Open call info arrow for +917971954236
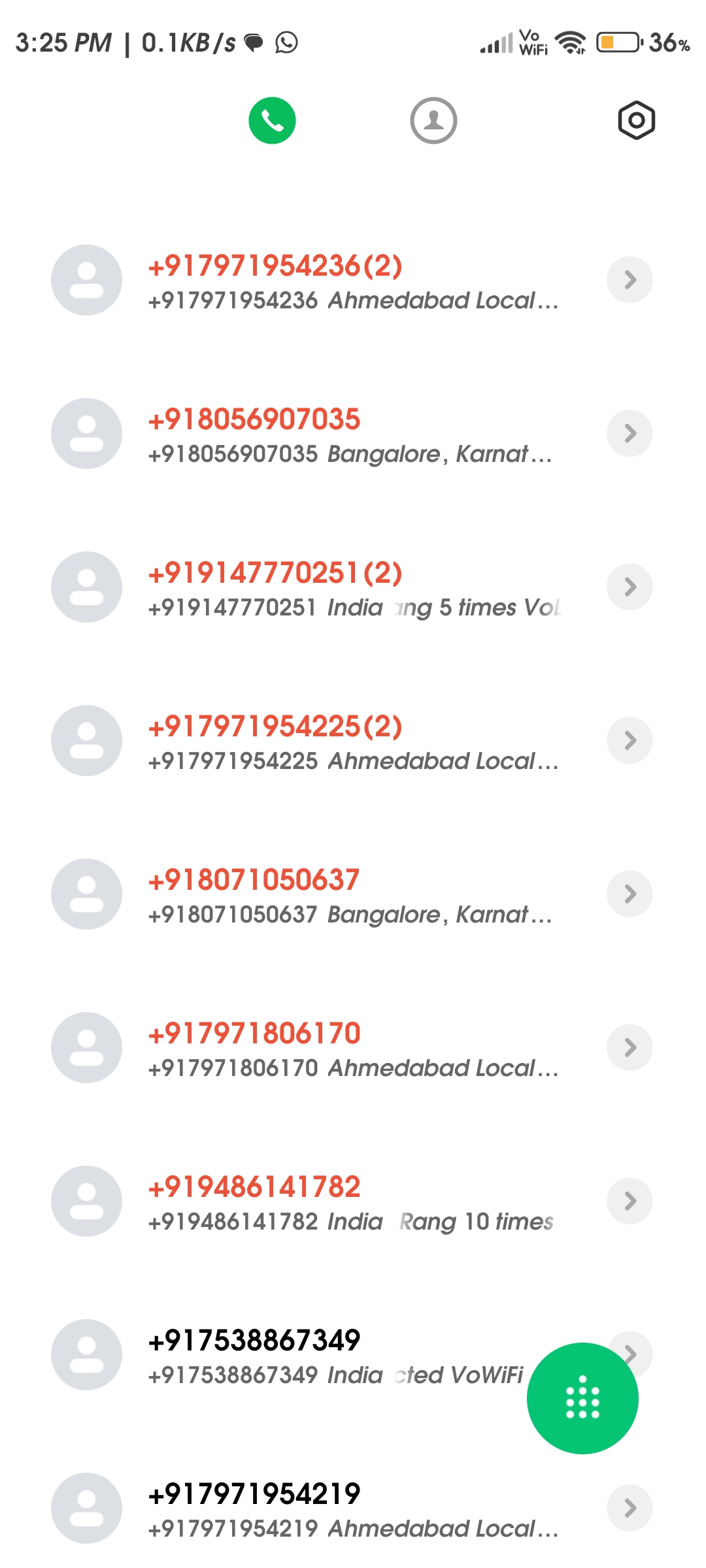This screenshot has height=1568, width=706. point(630,280)
